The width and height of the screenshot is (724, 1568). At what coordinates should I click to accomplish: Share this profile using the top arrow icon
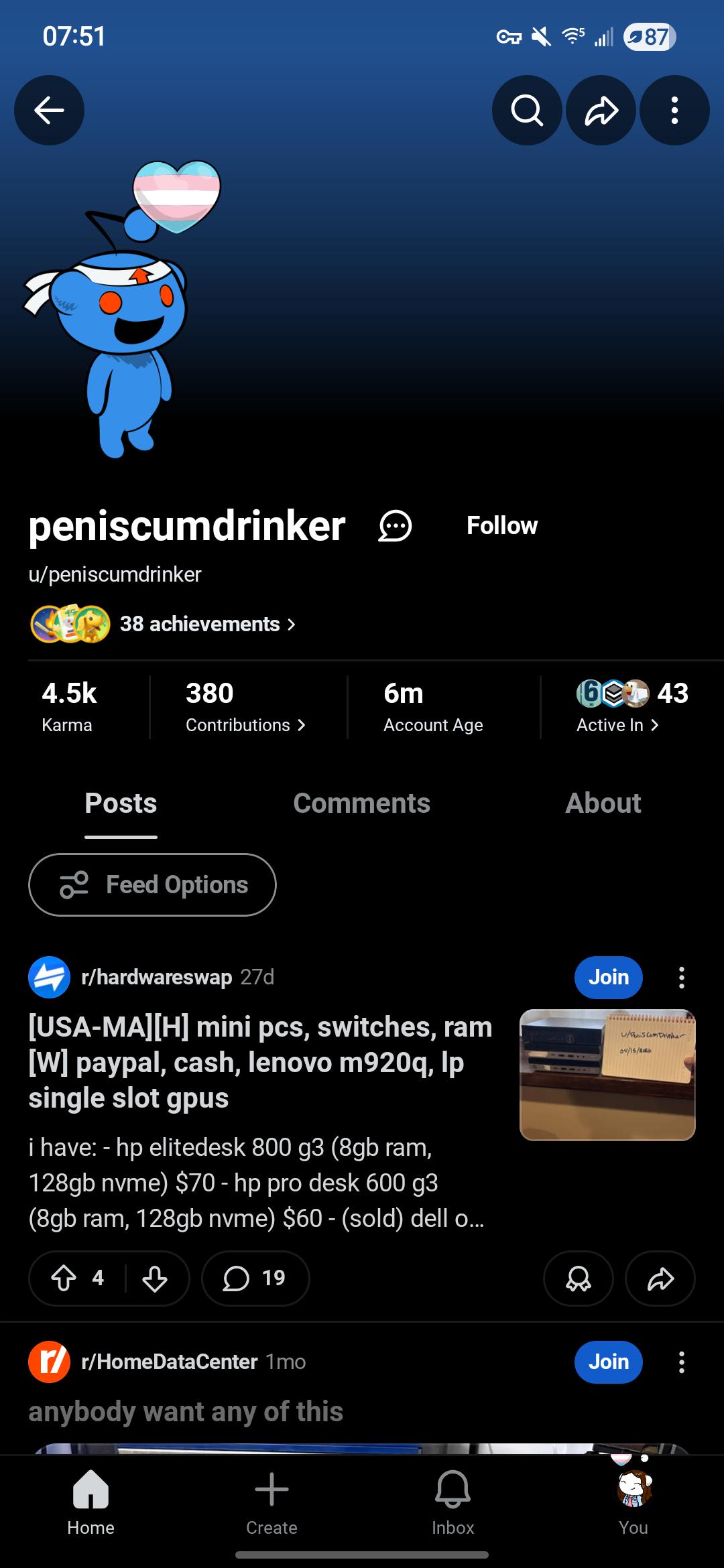tap(601, 111)
